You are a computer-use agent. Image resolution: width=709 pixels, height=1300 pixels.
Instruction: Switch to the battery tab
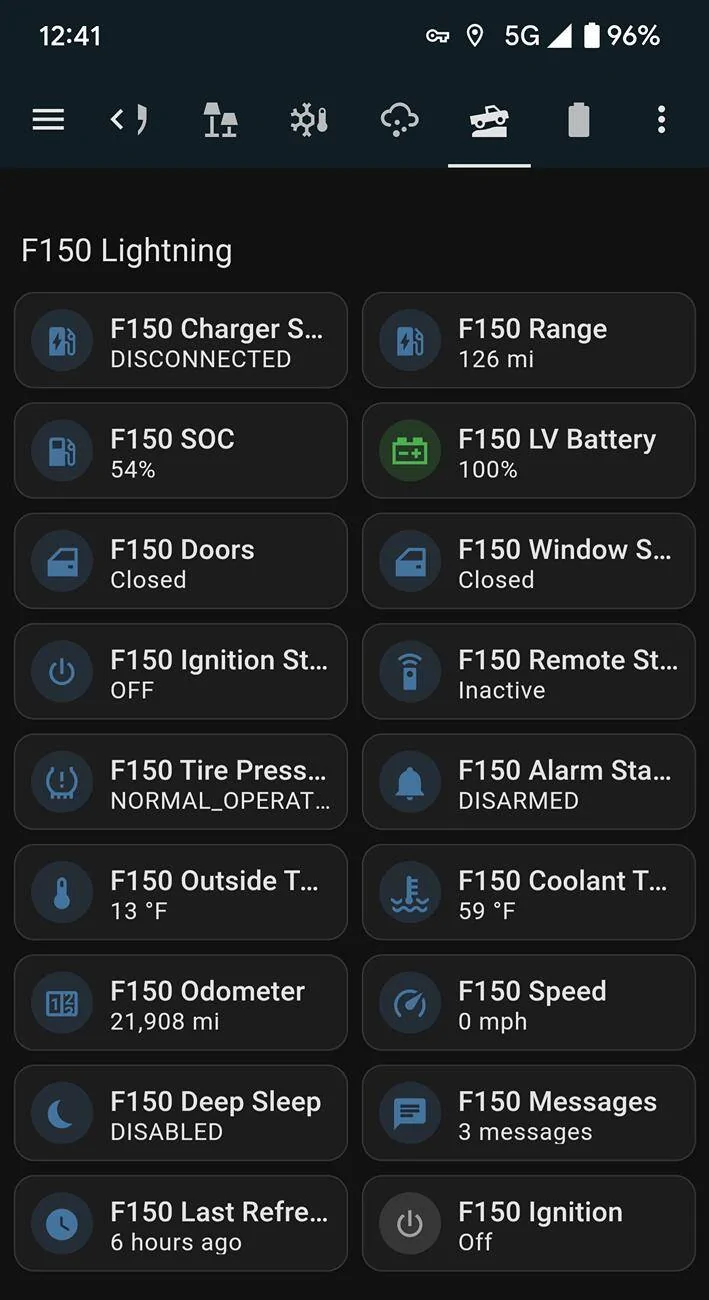click(x=578, y=121)
